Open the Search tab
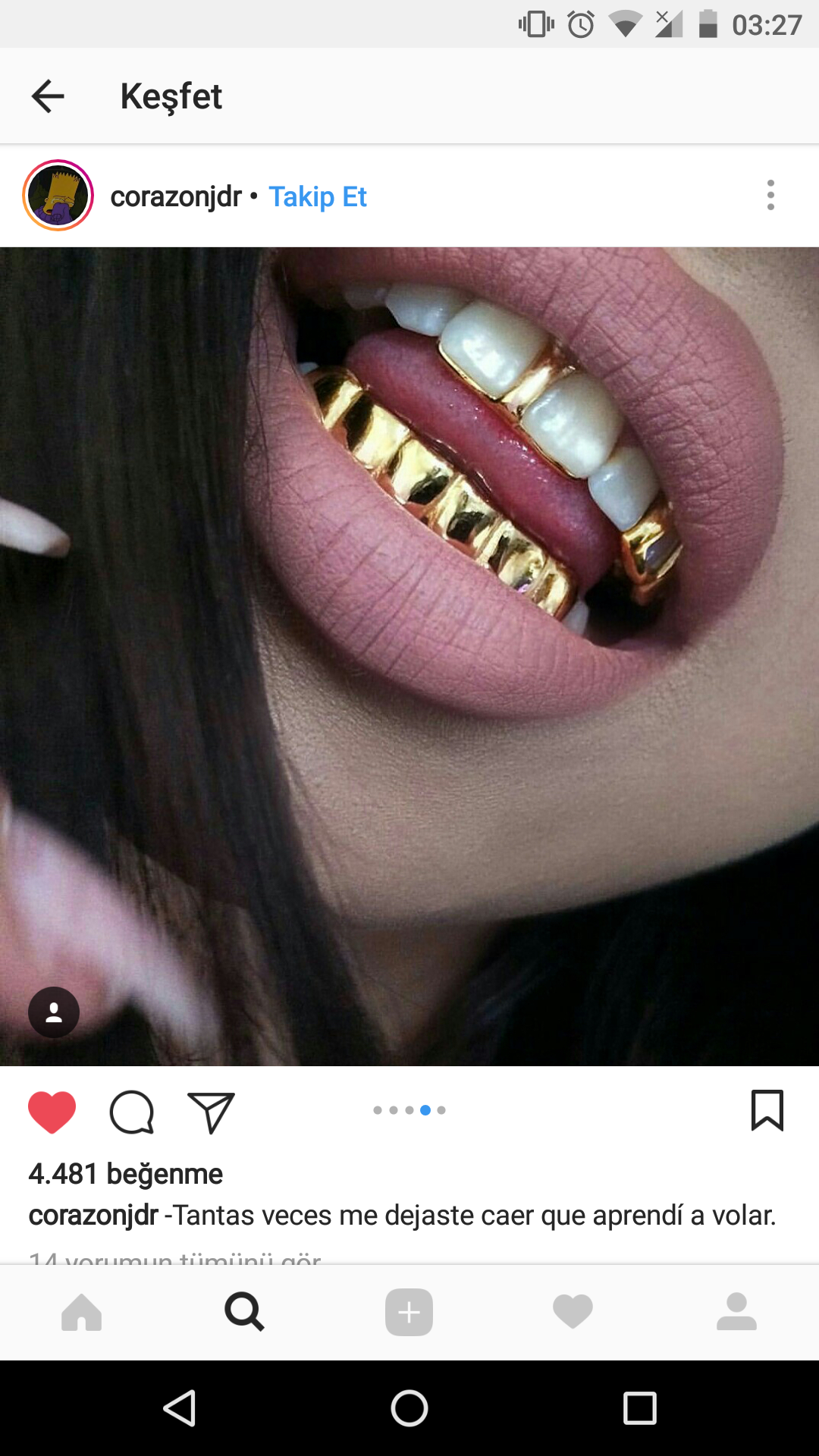This screenshot has width=819, height=1456. coord(244,1312)
